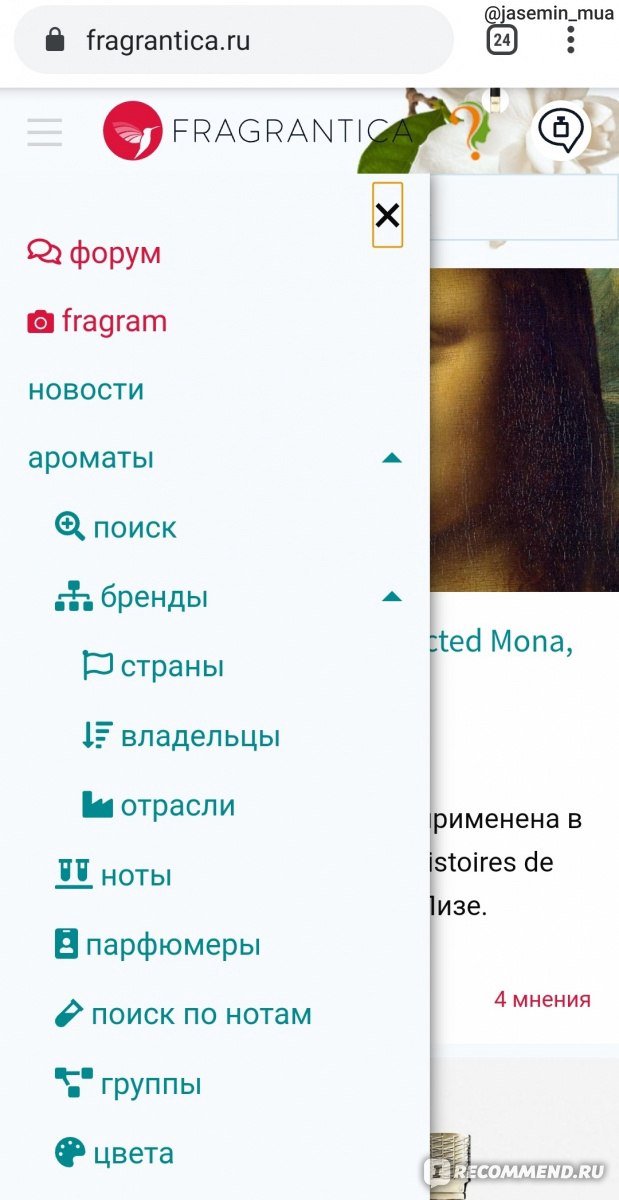Open browser tab switcher showing 24
This screenshot has width=619, height=1200.
click(x=502, y=40)
